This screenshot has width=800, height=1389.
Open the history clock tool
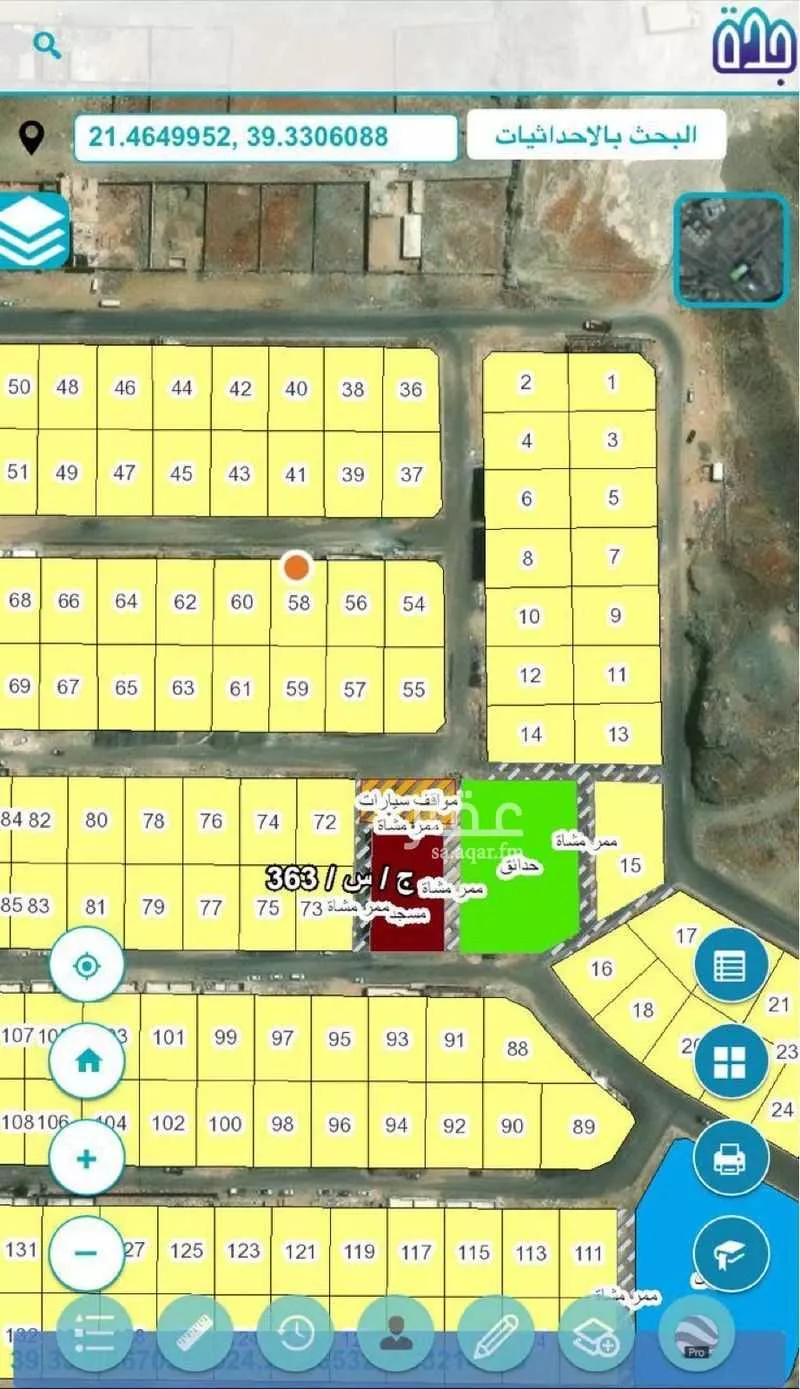[x=295, y=1333]
